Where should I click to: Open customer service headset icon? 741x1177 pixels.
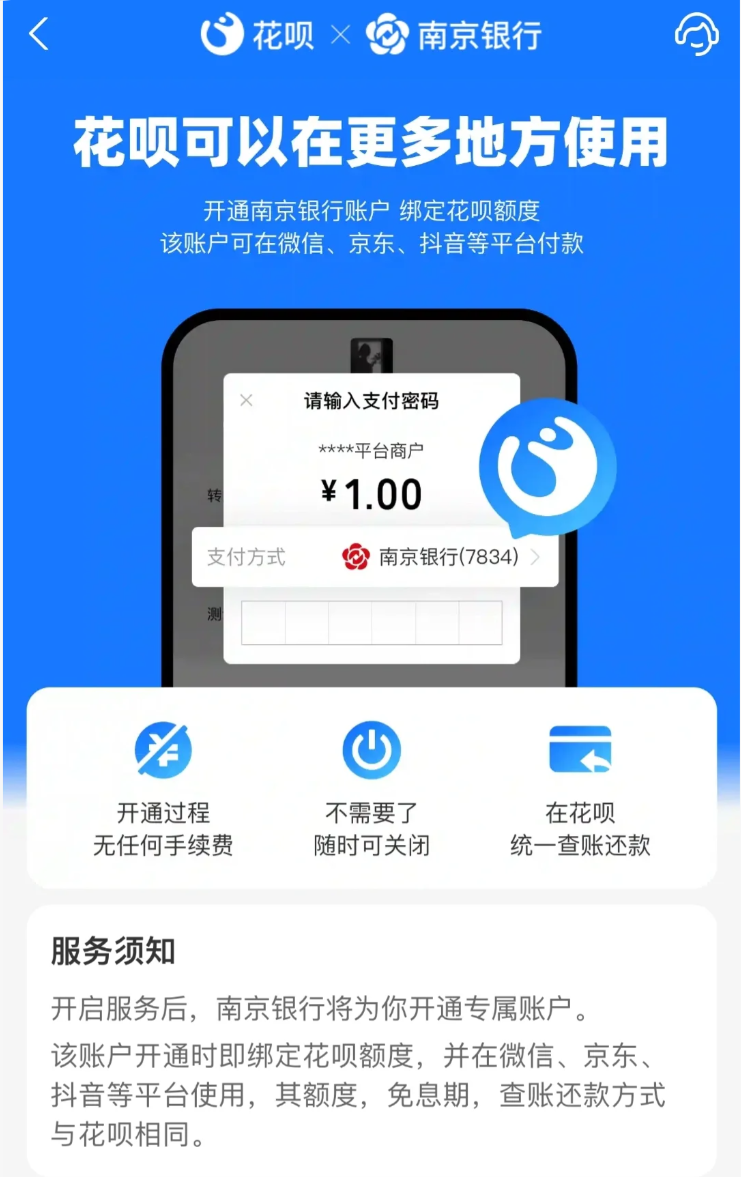pos(696,35)
